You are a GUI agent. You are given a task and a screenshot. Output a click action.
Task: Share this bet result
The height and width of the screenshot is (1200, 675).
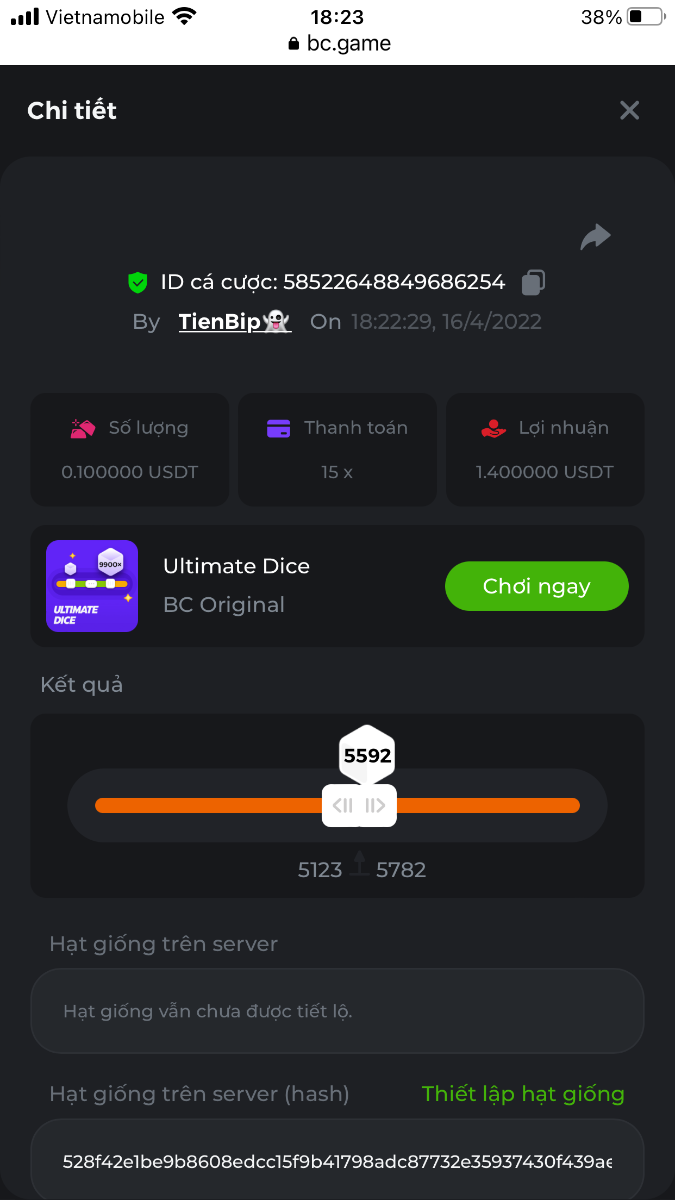tap(595, 237)
